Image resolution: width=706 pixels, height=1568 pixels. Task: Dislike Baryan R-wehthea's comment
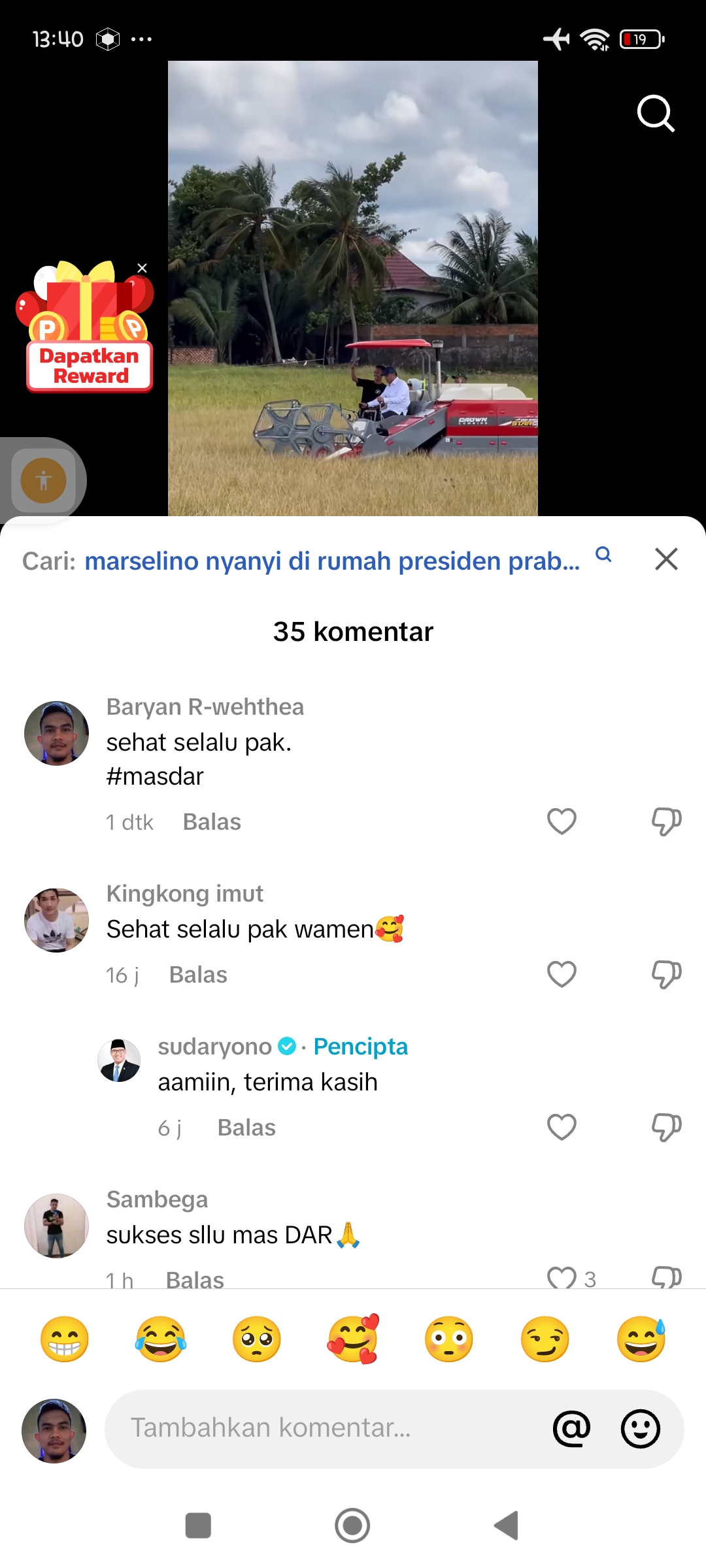point(666,821)
